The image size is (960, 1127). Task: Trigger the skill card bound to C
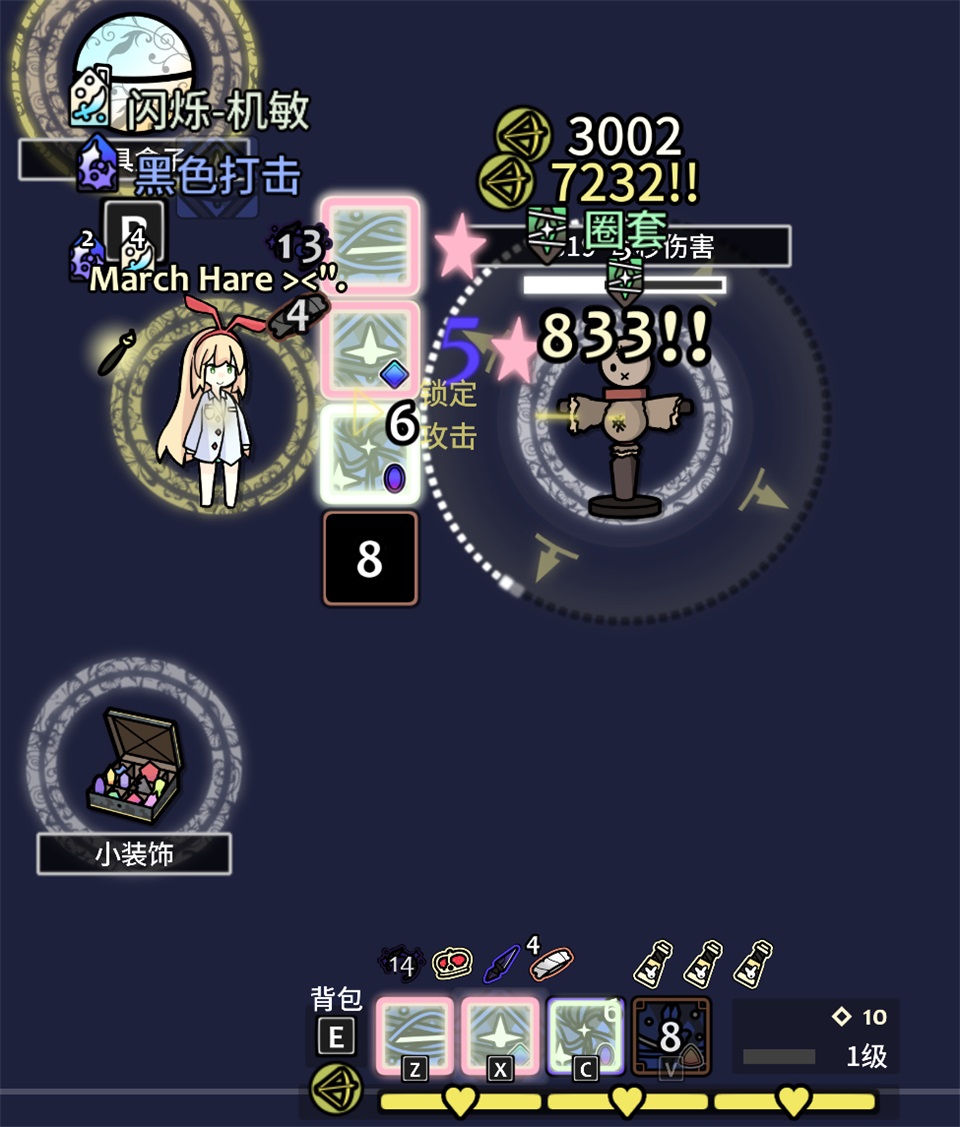pyautogui.click(x=586, y=1036)
